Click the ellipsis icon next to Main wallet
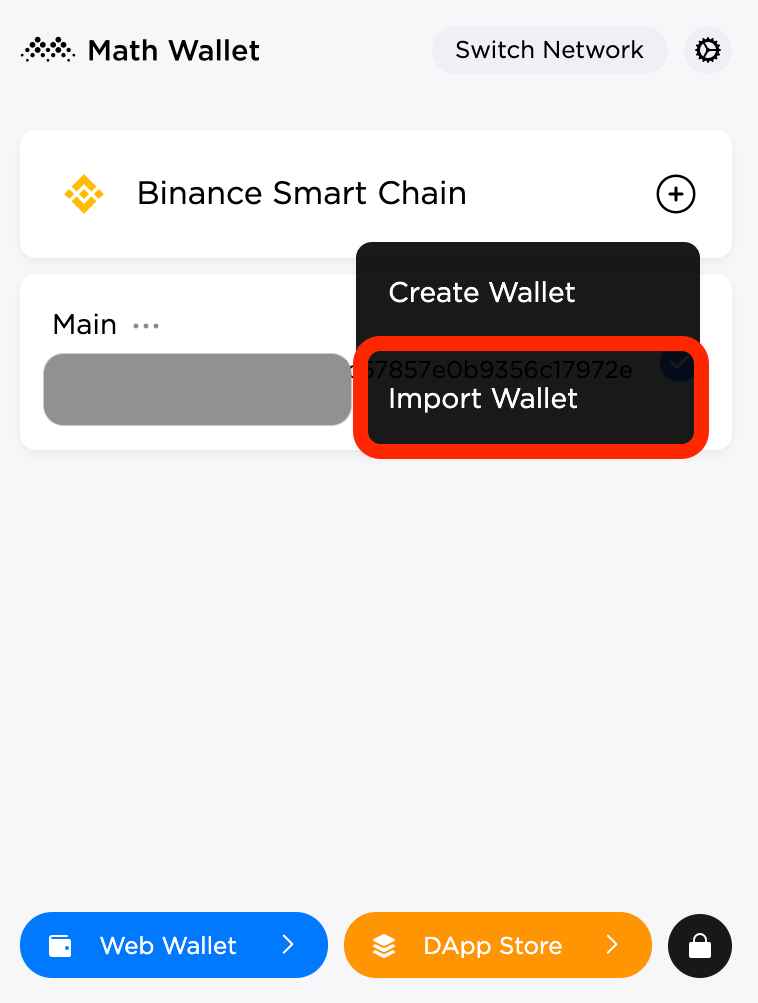The image size is (758, 1003). (x=146, y=324)
